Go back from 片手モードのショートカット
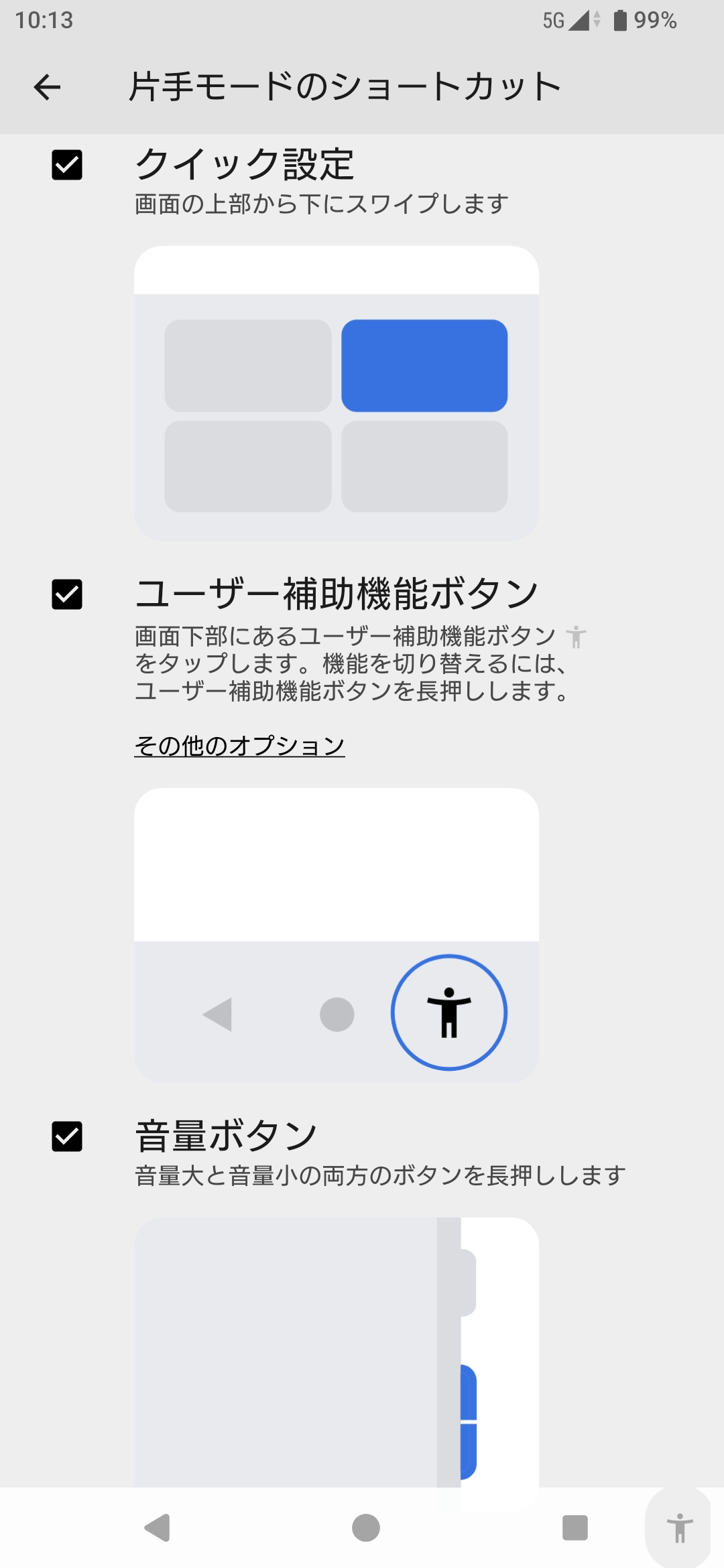The width and height of the screenshot is (724, 1568). (47, 87)
